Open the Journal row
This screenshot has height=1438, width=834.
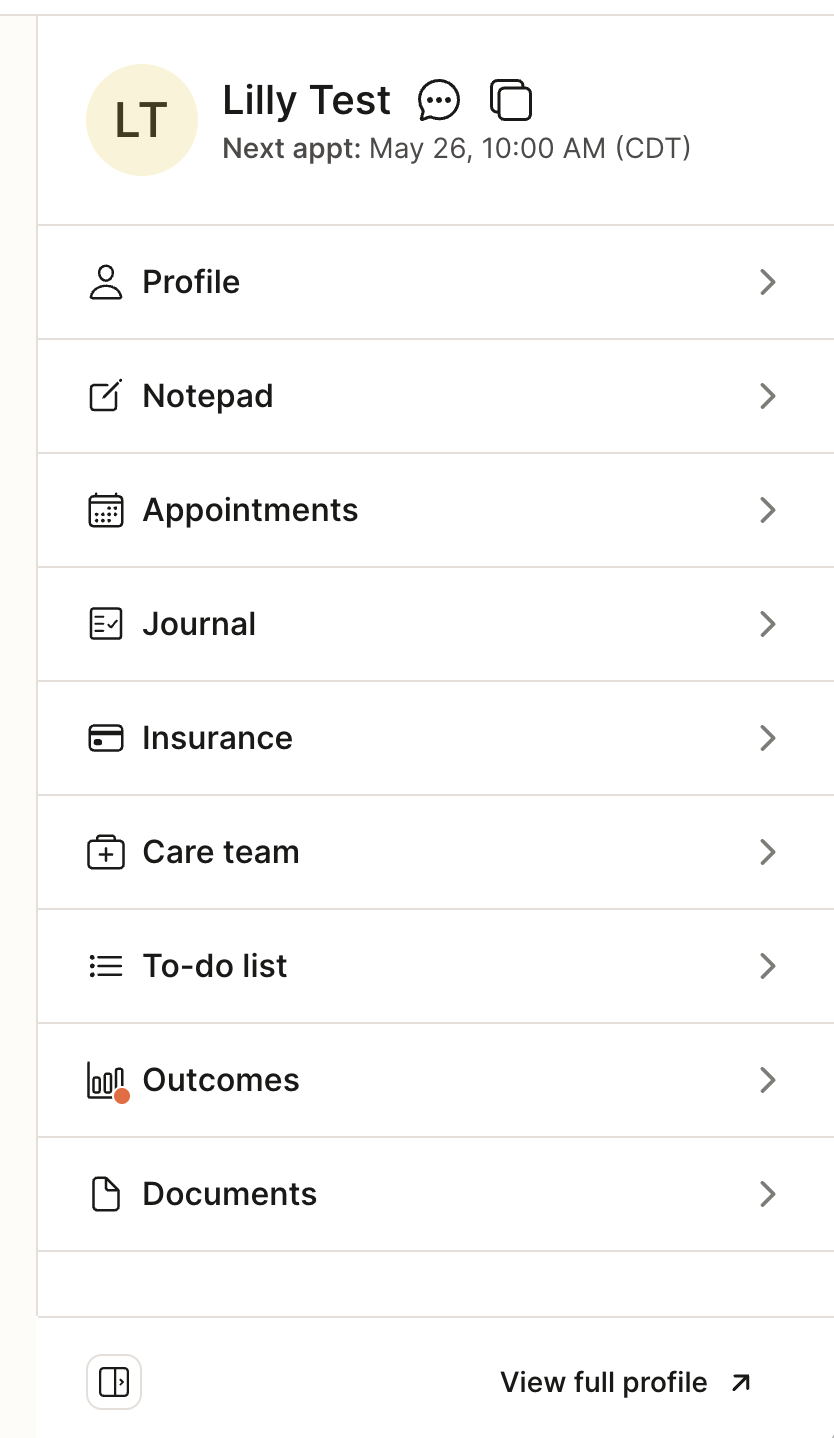point(436,624)
